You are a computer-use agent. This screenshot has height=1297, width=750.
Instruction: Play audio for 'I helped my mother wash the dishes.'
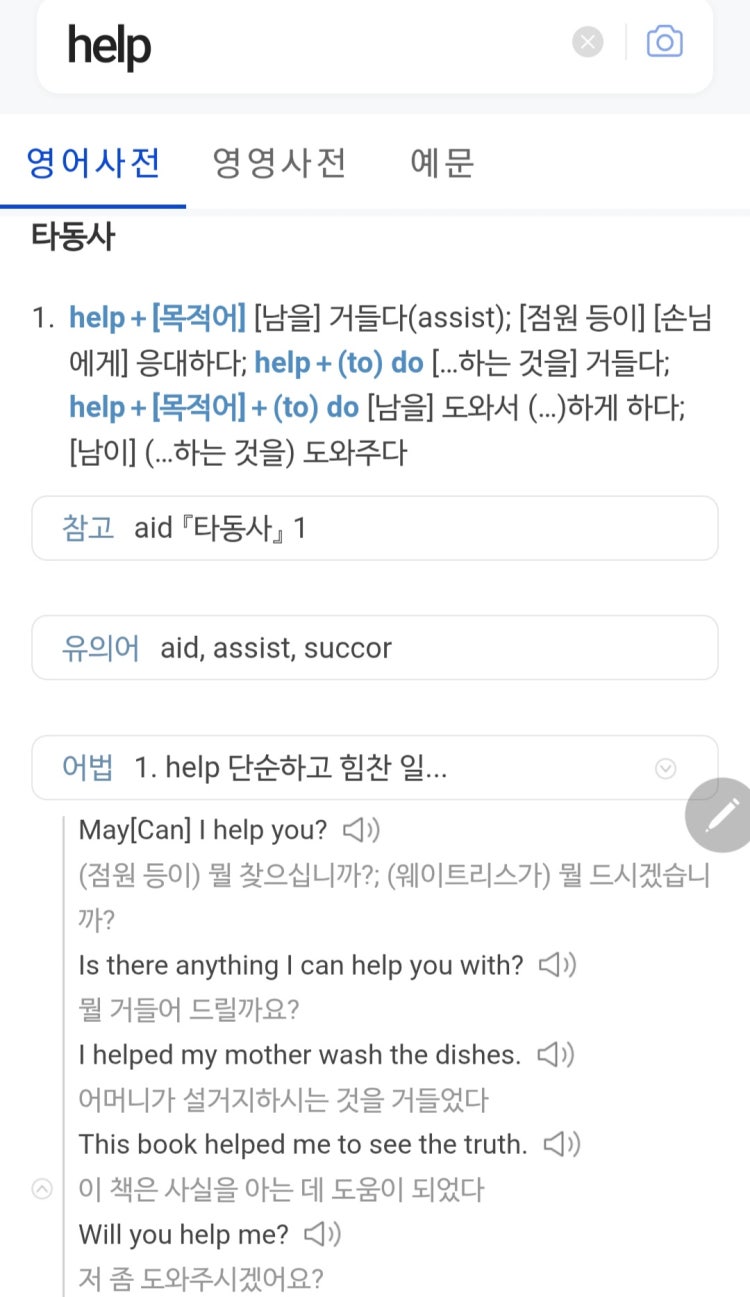555,1054
